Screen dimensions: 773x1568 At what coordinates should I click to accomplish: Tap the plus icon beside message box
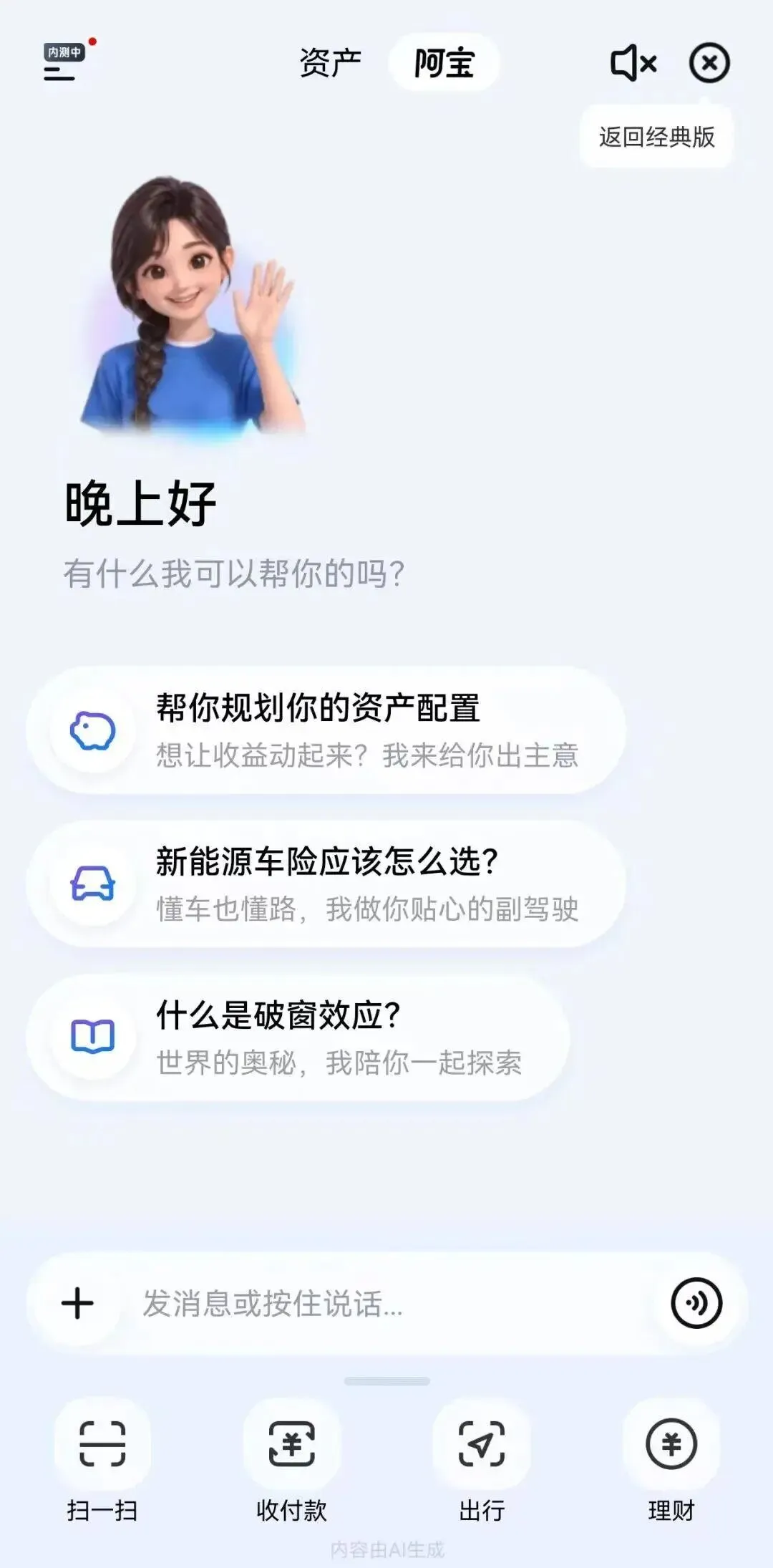pyautogui.click(x=77, y=1303)
